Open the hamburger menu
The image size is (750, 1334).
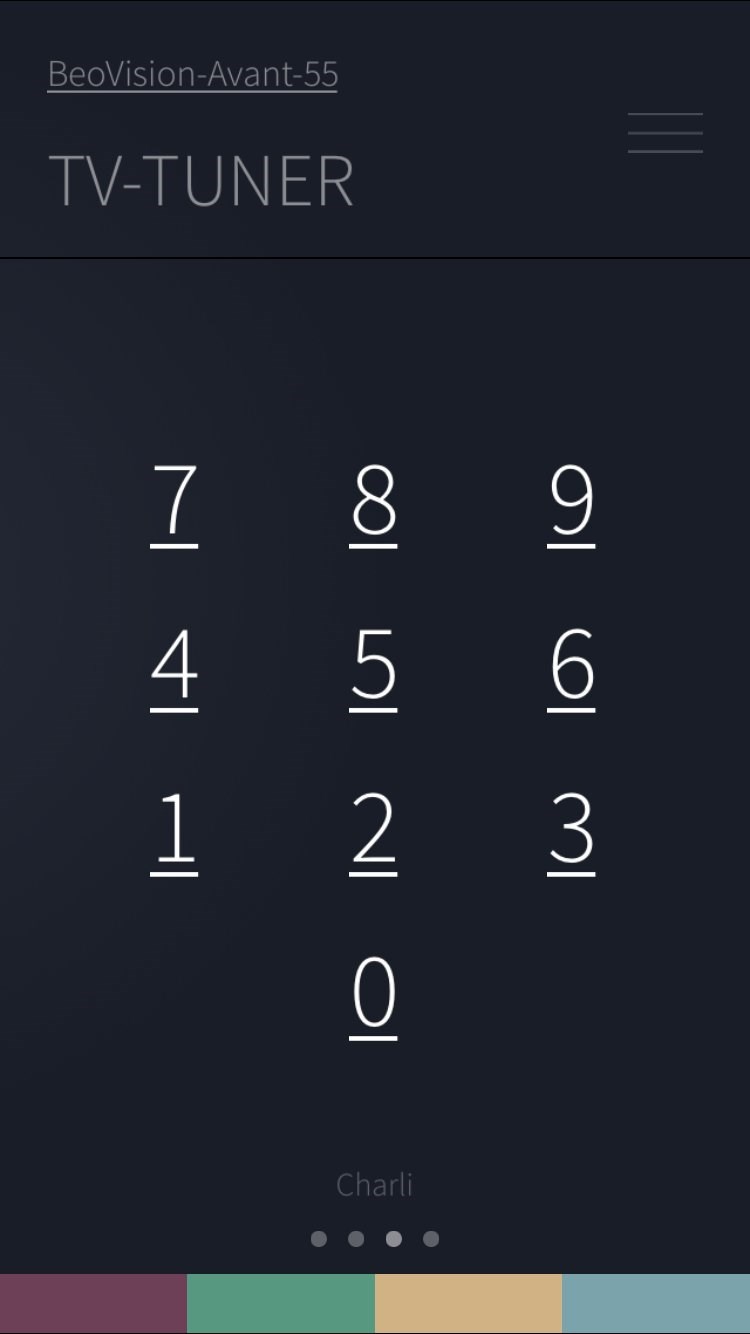tap(665, 133)
